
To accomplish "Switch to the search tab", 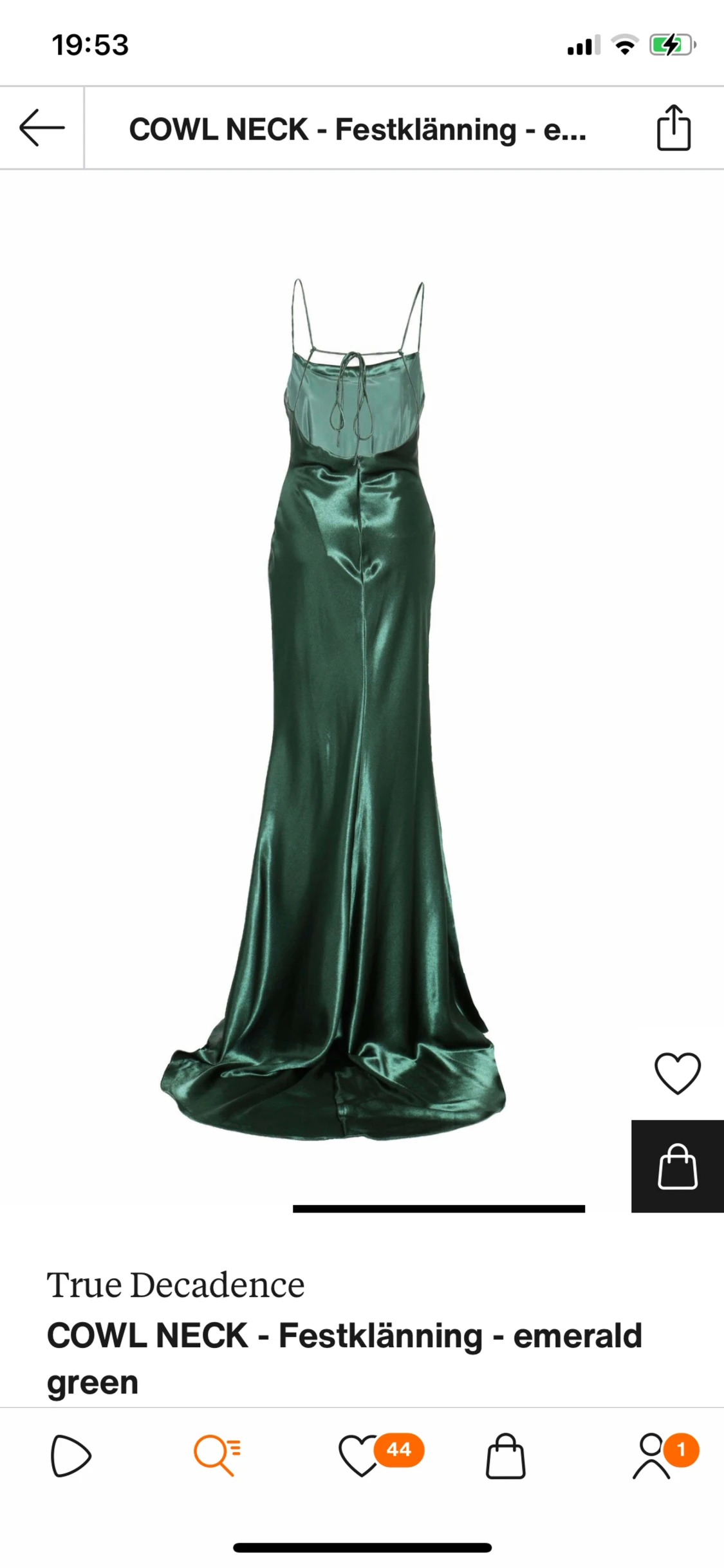I will 217,1456.
